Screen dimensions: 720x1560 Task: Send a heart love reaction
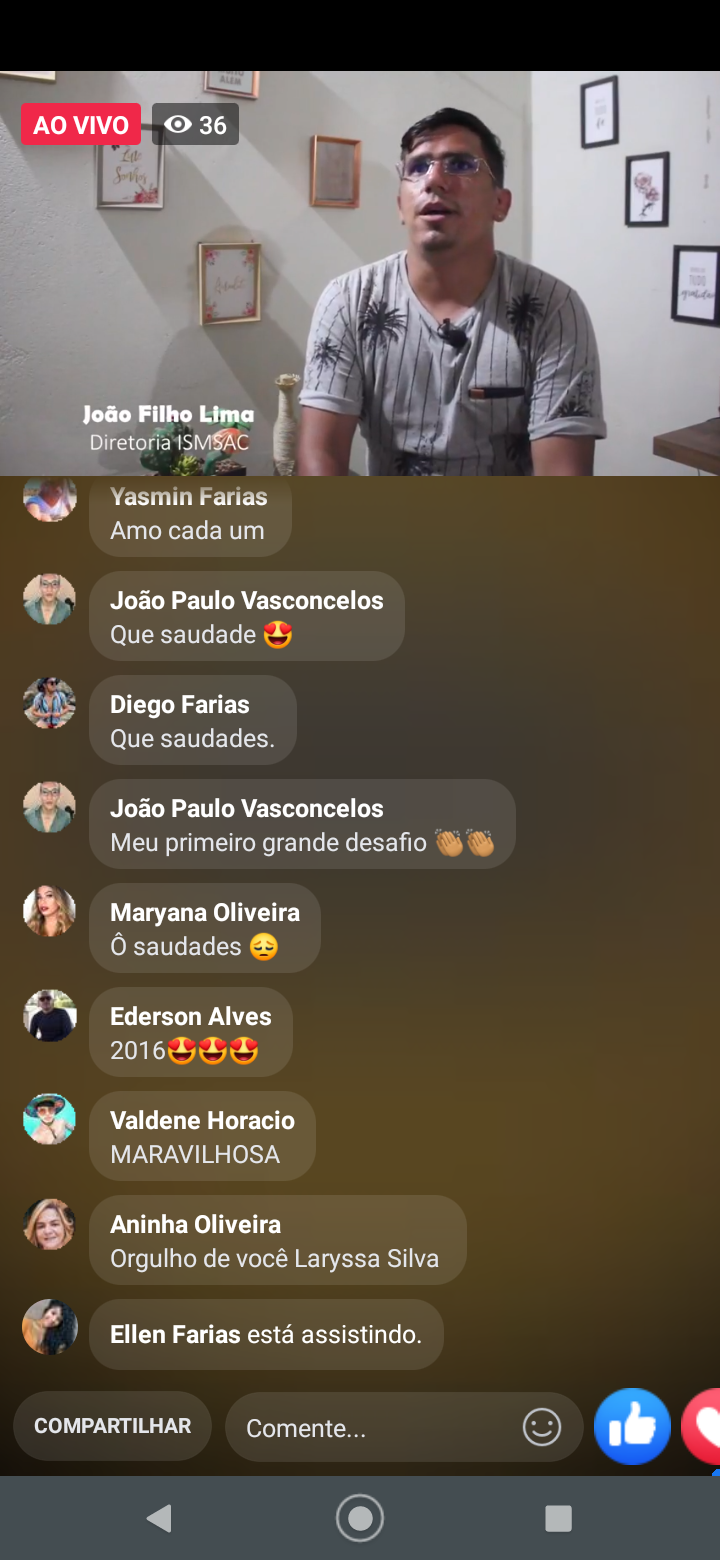click(x=704, y=1427)
